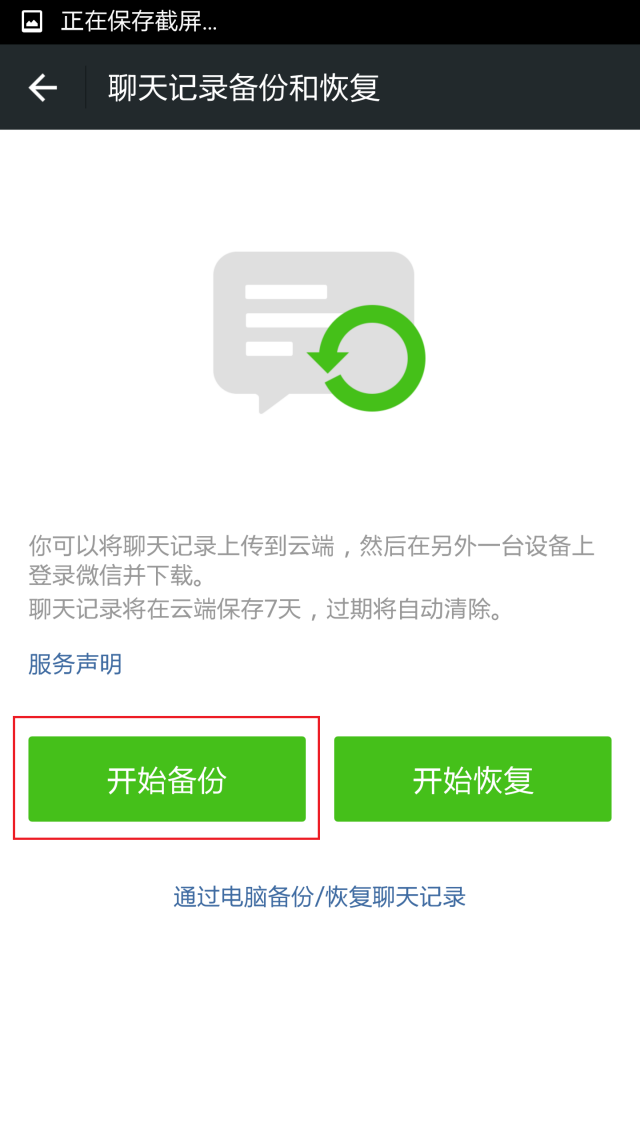Tap the 开始备份 button
Screen dimensions: 640x1137
coord(167,779)
